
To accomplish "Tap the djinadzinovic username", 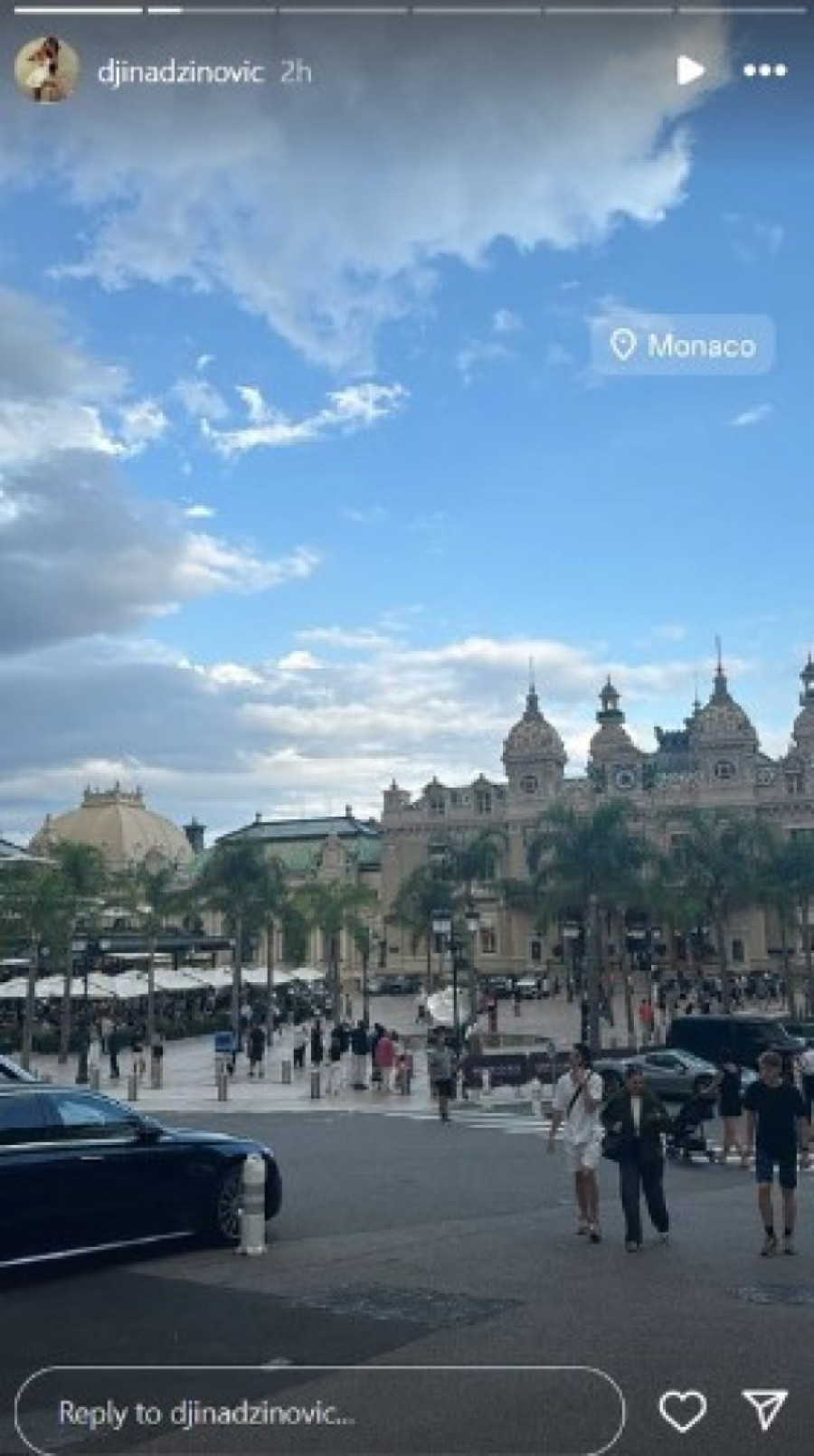I will [x=180, y=71].
